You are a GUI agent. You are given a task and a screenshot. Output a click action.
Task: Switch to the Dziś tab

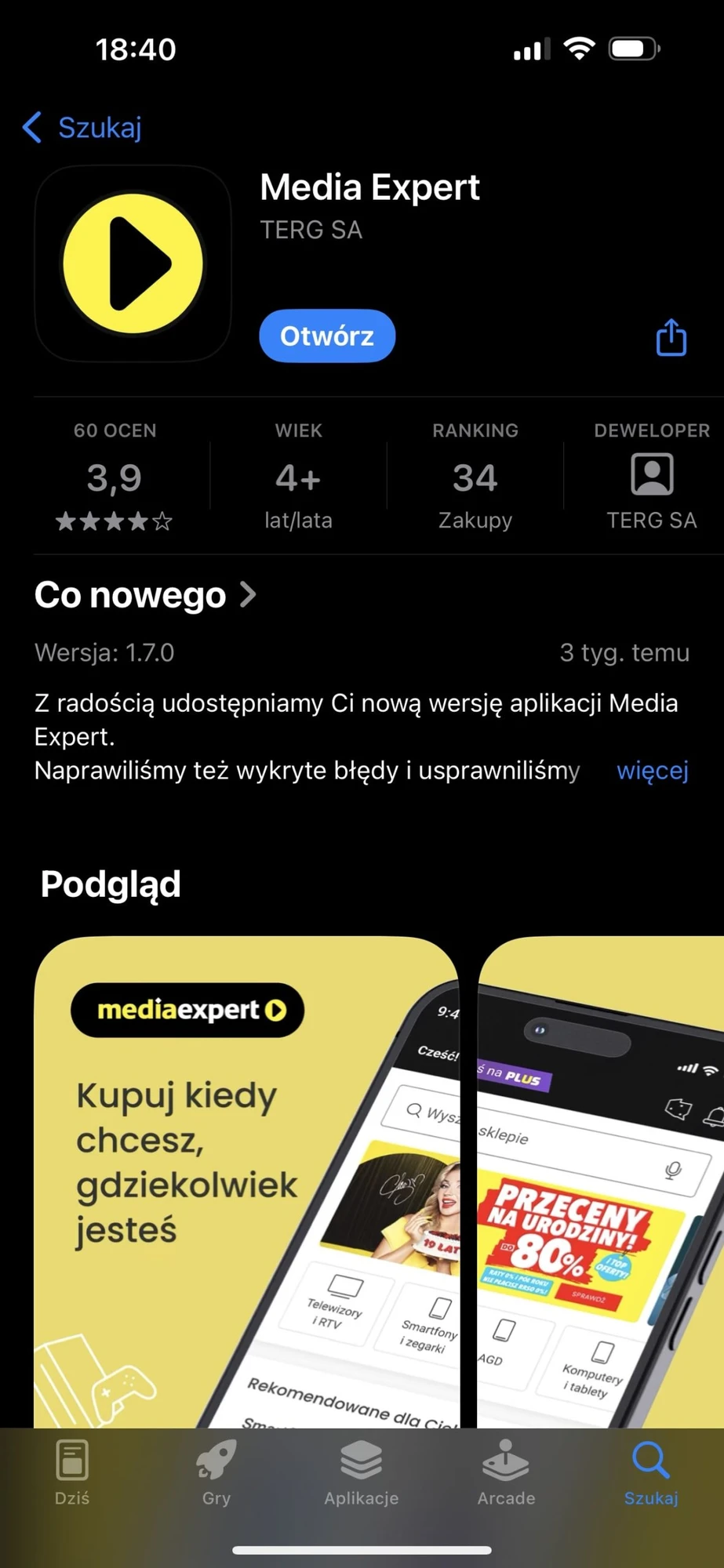pyautogui.click(x=72, y=1474)
